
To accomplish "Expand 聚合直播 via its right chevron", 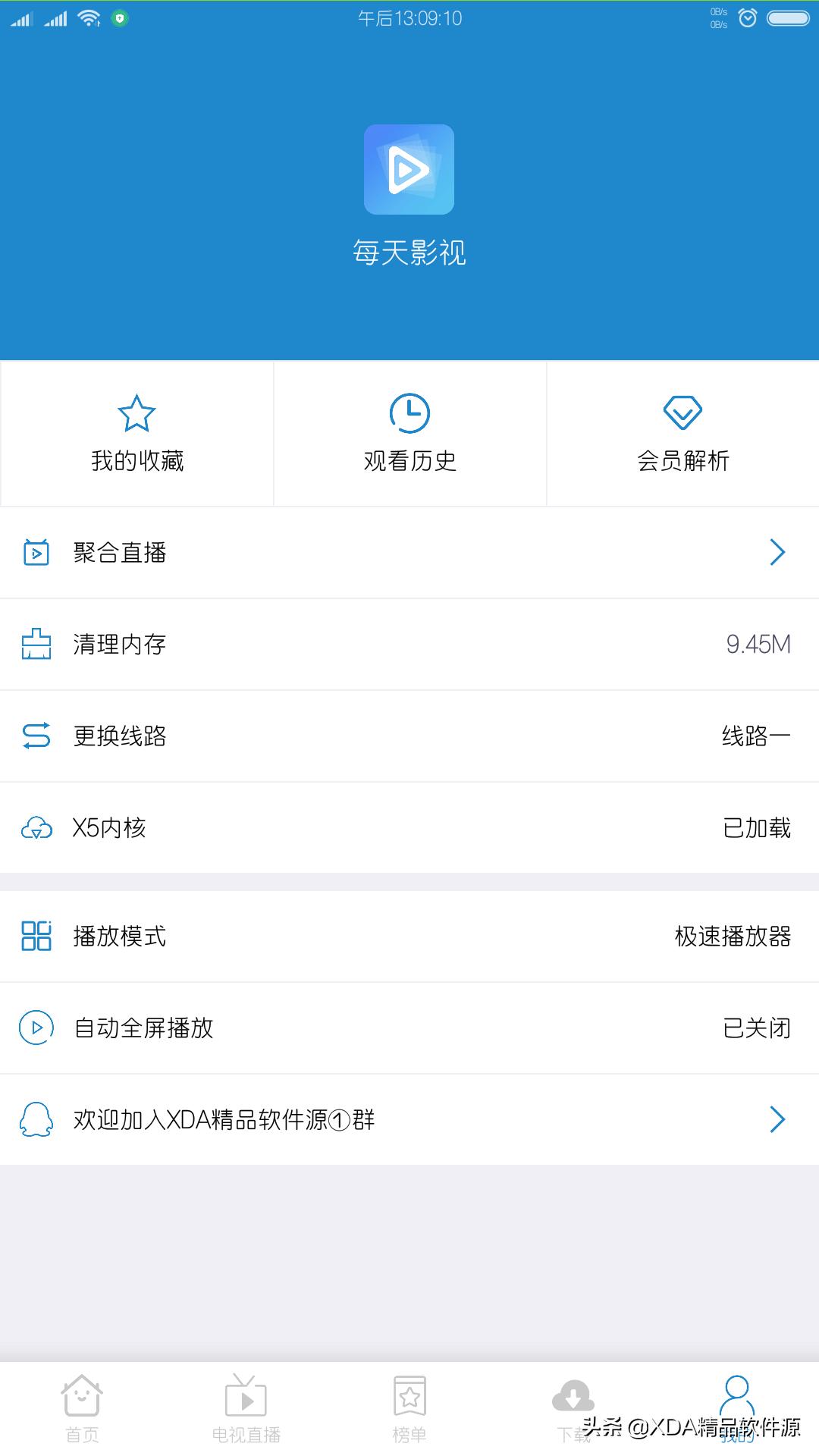I will coord(777,553).
